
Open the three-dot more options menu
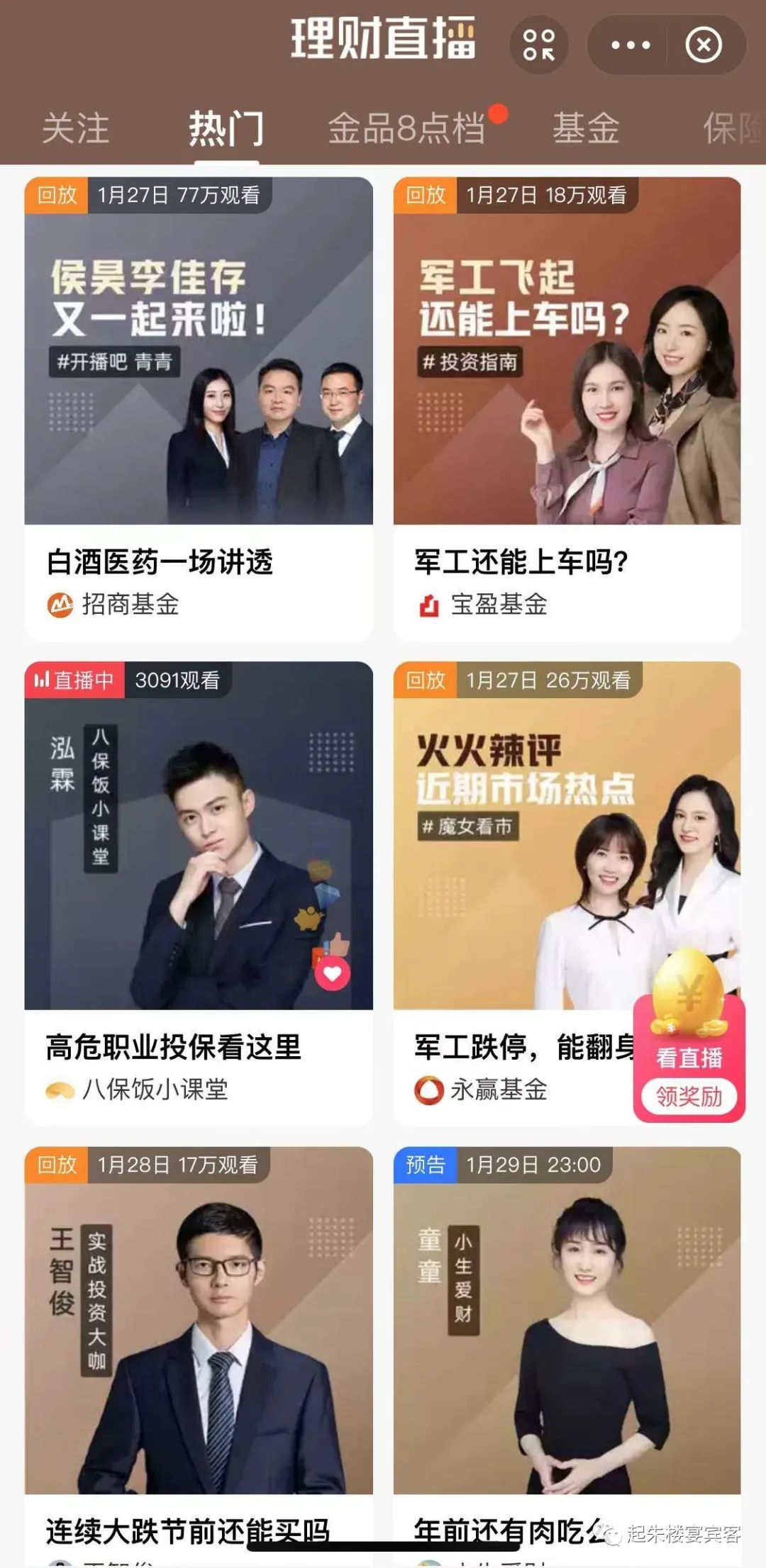[631, 45]
